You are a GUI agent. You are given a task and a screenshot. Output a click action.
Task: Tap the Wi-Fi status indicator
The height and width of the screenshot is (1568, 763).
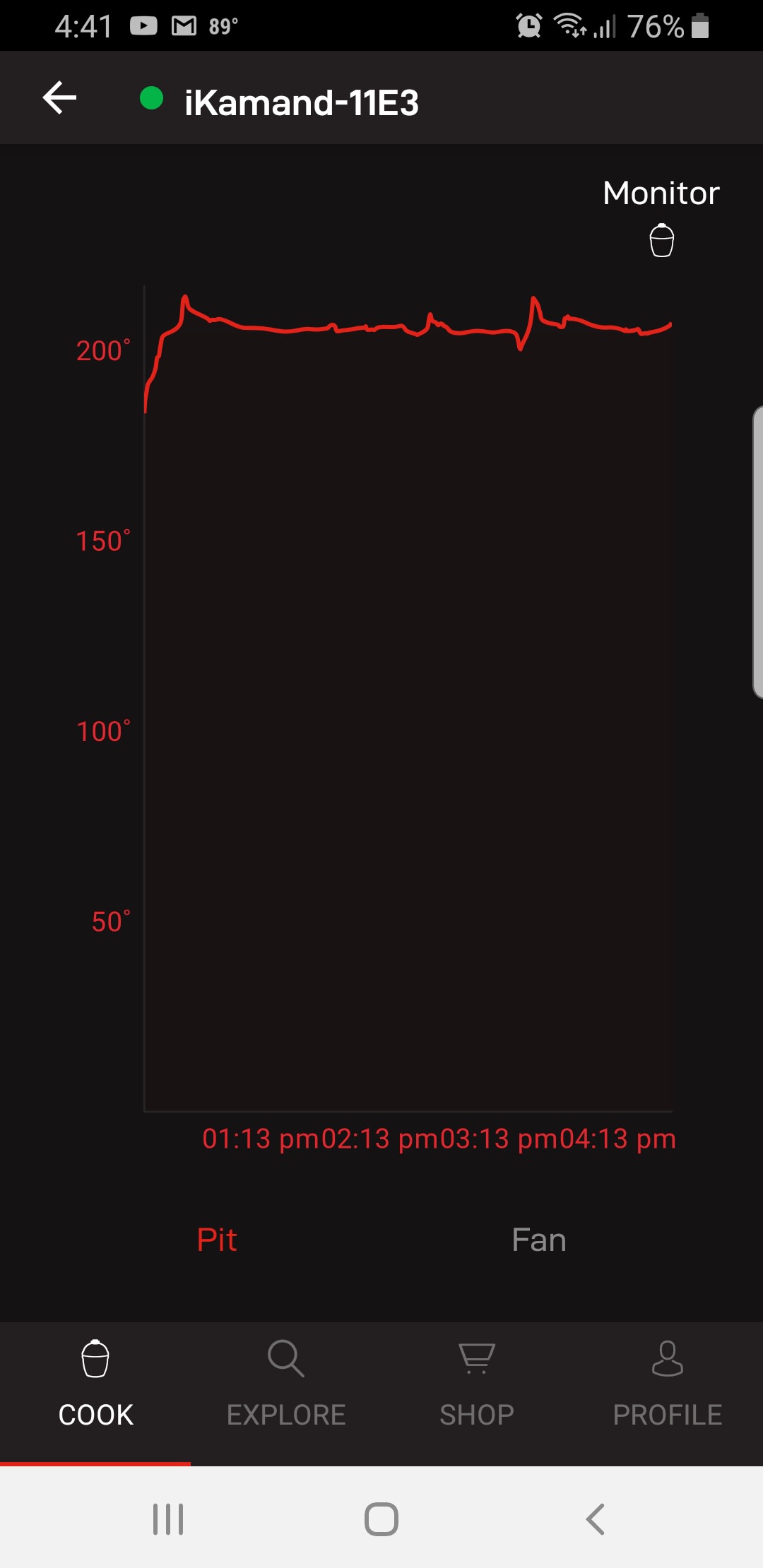(x=569, y=25)
